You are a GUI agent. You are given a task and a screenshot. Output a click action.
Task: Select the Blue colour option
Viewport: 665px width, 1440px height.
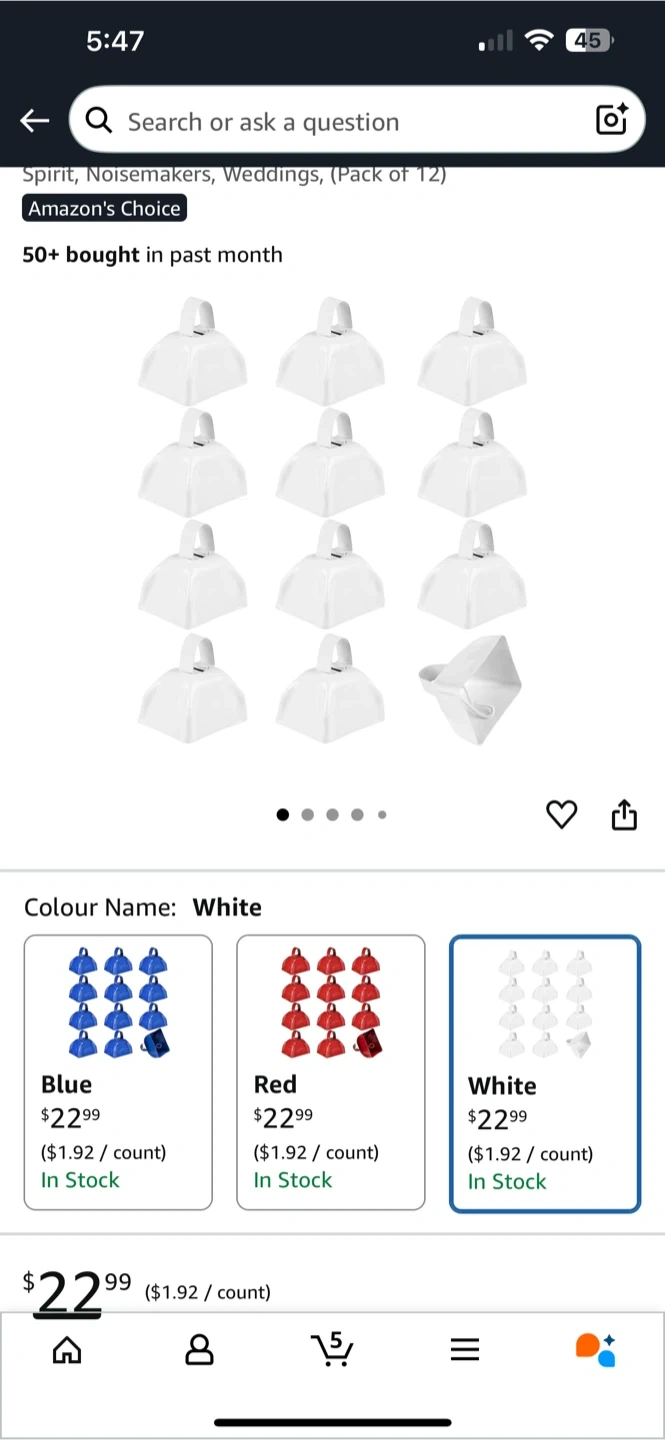pyautogui.click(x=118, y=1072)
